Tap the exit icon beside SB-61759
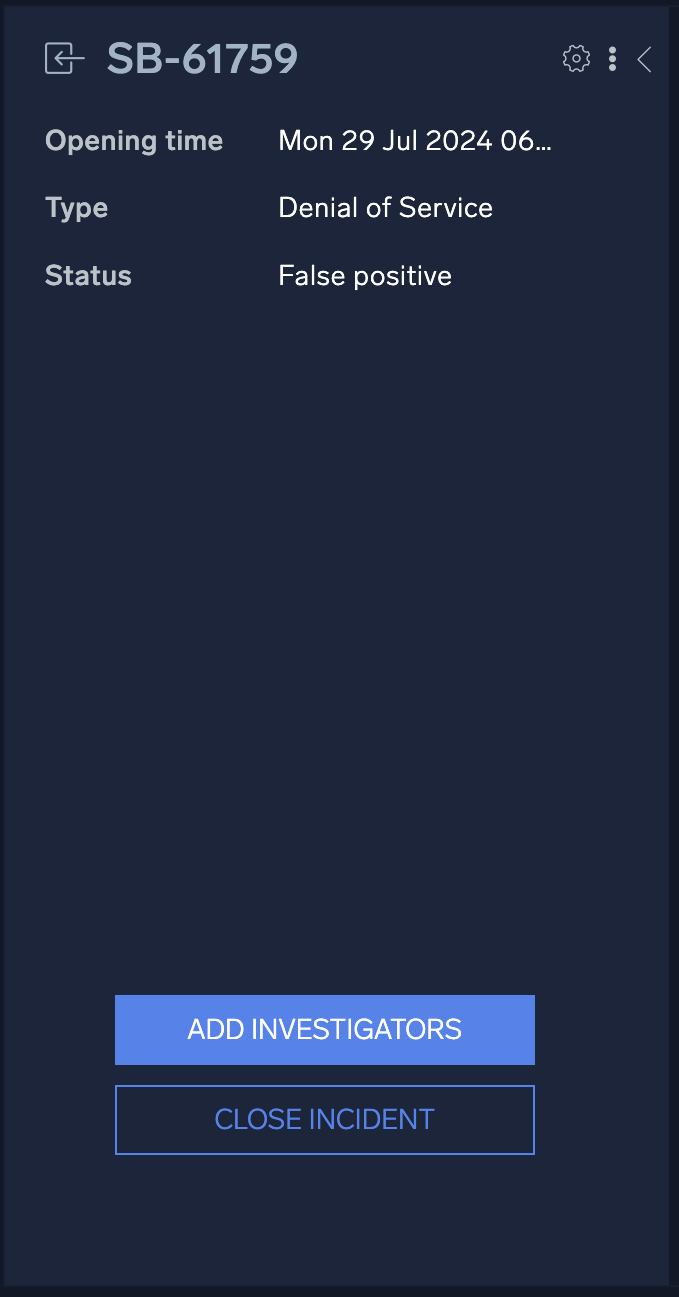 (64, 59)
